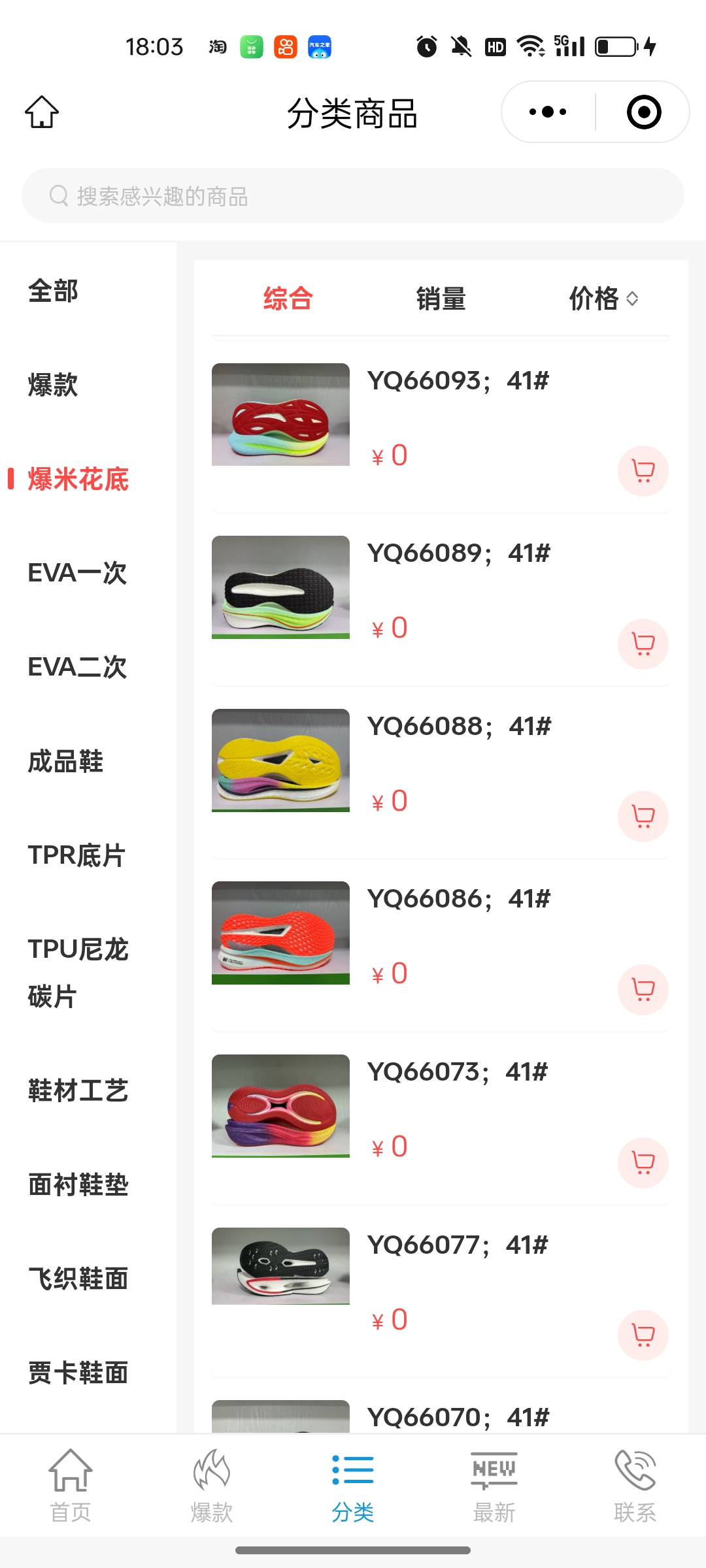Focus the product search box
This screenshot has height=1568, width=706.
pos(353,195)
